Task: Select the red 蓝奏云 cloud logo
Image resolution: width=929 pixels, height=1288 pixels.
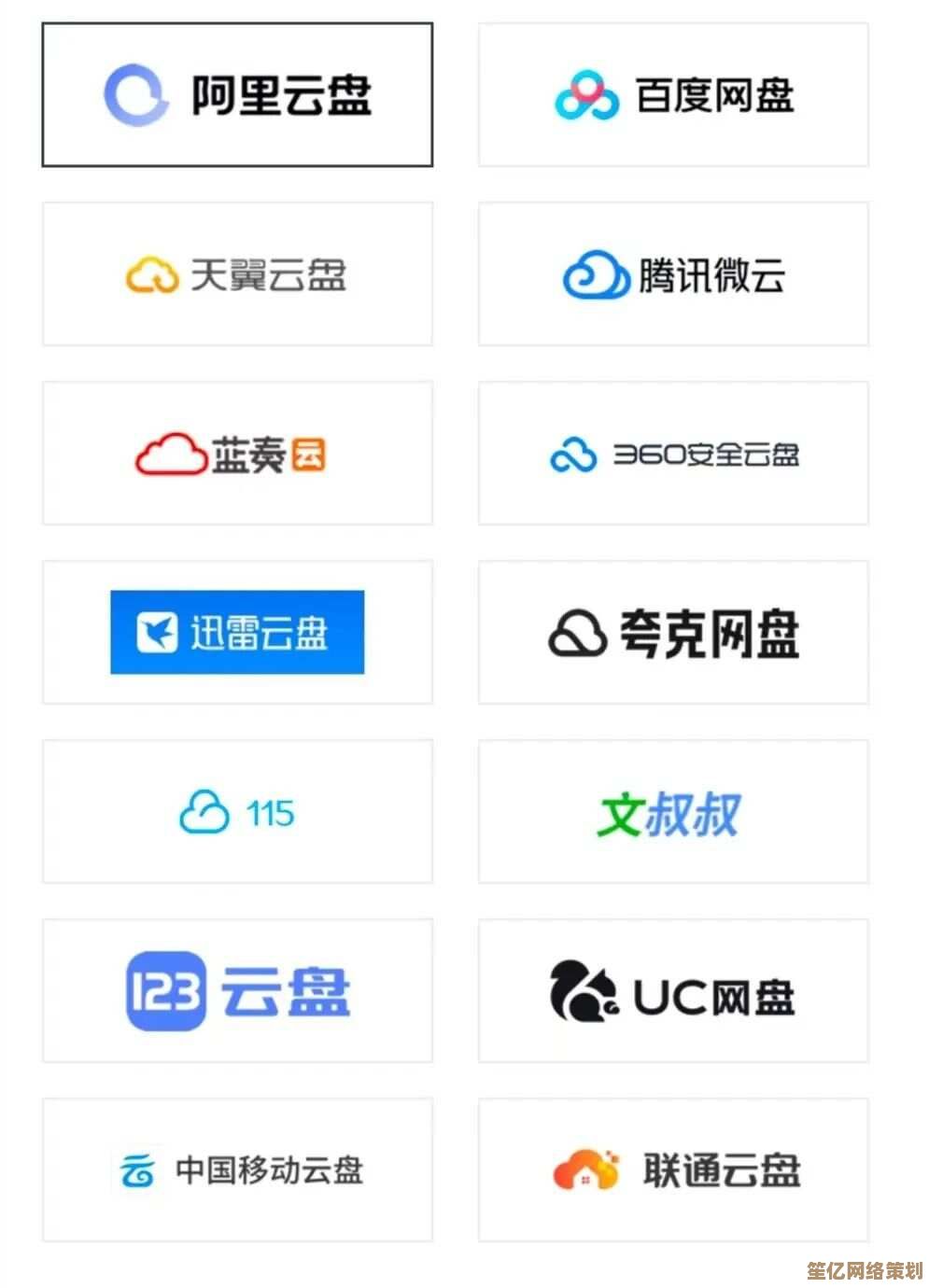Action: 167,453
